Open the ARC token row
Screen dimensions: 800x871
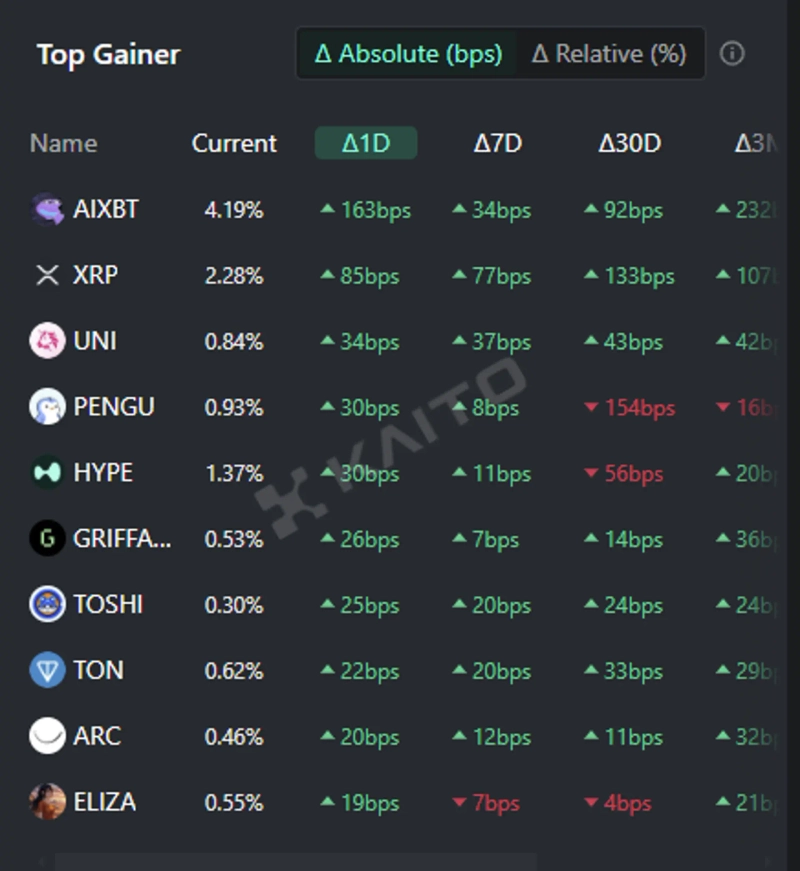point(96,736)
